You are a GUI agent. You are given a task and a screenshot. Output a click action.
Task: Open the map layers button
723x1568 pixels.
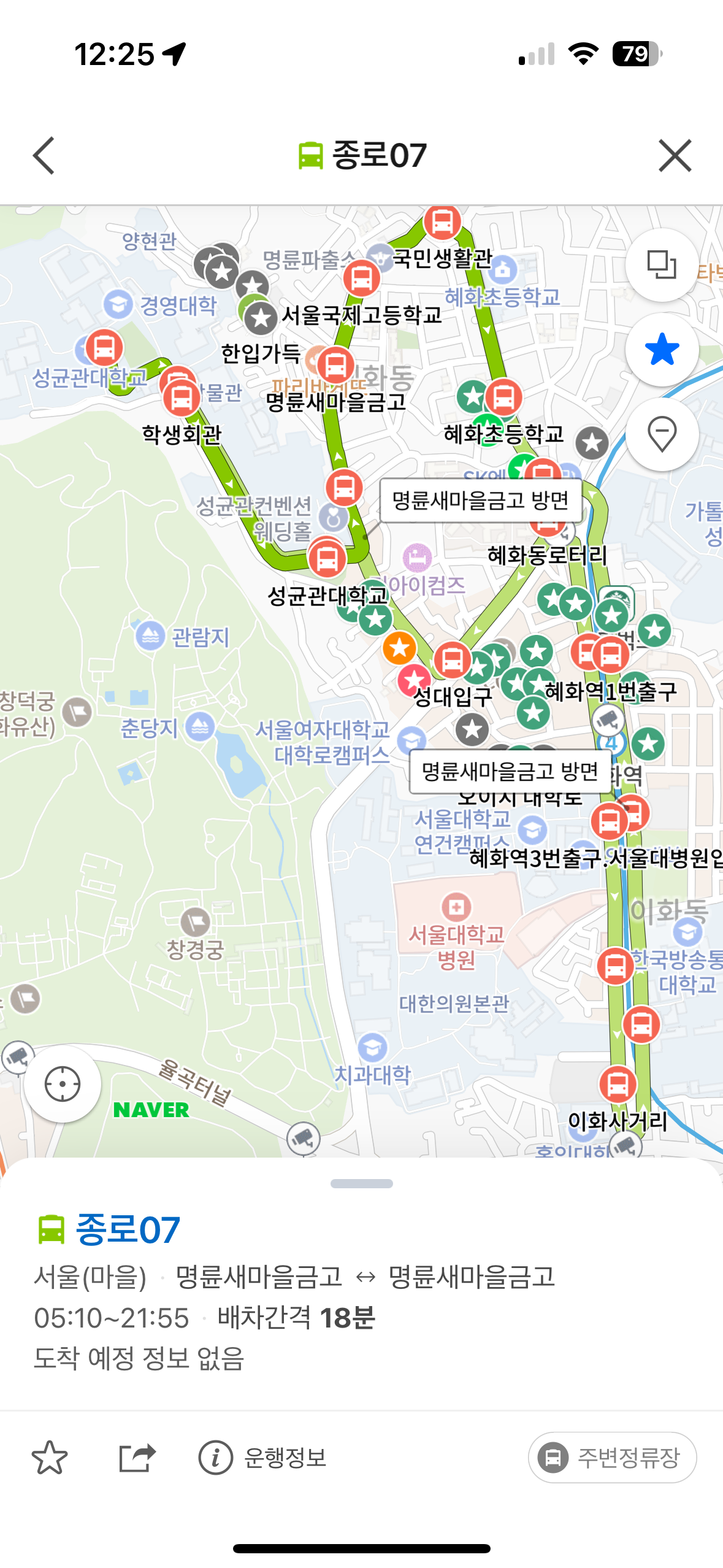662,265
